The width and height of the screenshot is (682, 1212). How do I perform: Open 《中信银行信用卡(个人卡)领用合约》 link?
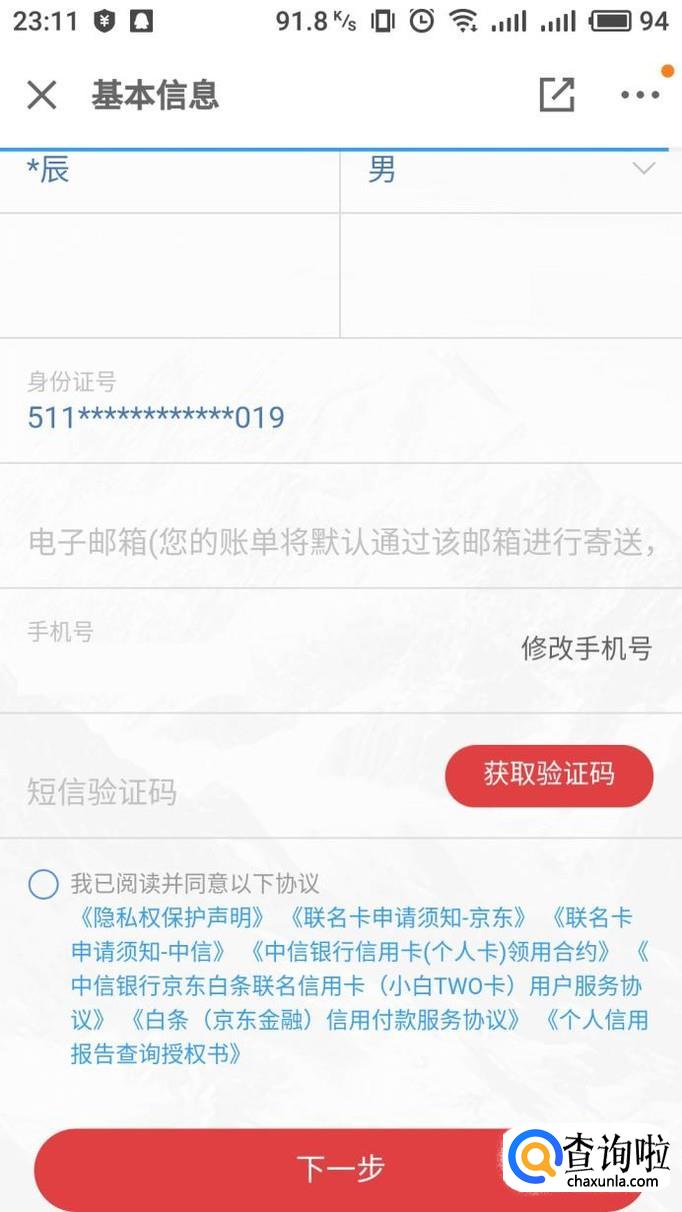click(430, 952)
